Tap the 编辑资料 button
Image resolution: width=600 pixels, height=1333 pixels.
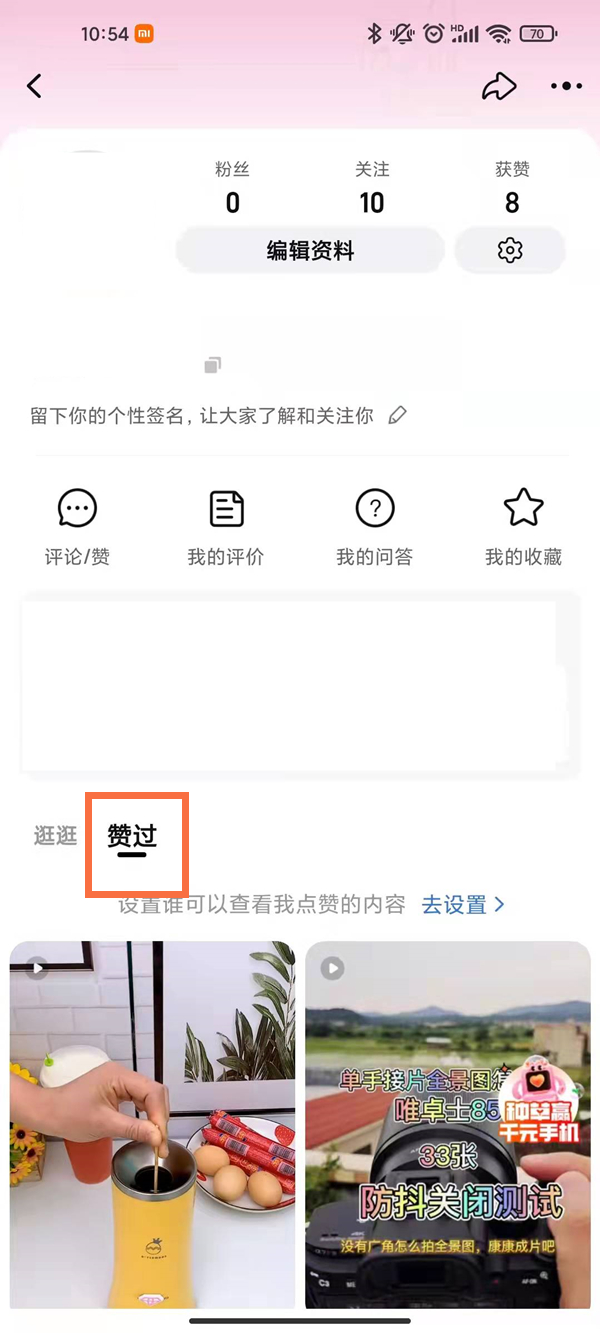point(310,251)
